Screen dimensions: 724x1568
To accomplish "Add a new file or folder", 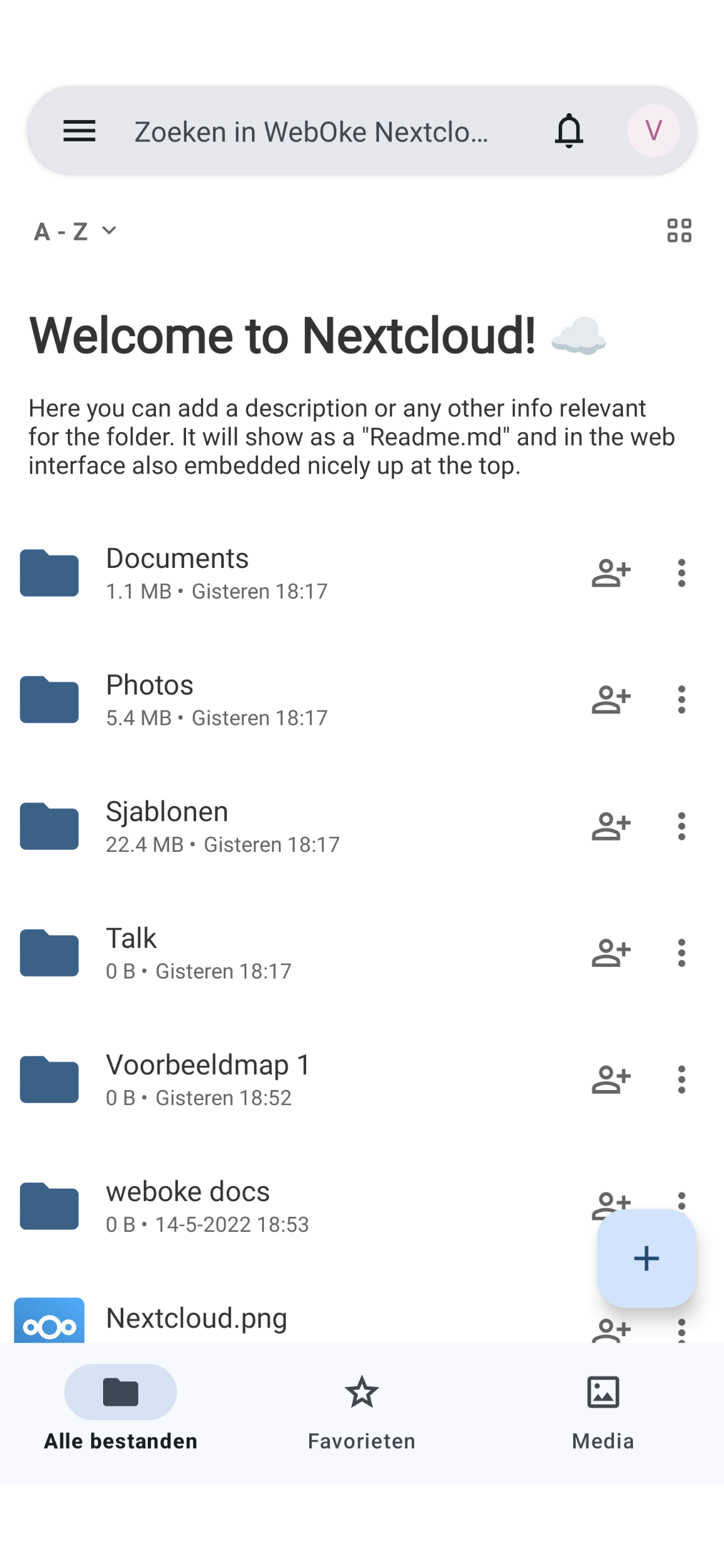I will [x=646, y=1258].
